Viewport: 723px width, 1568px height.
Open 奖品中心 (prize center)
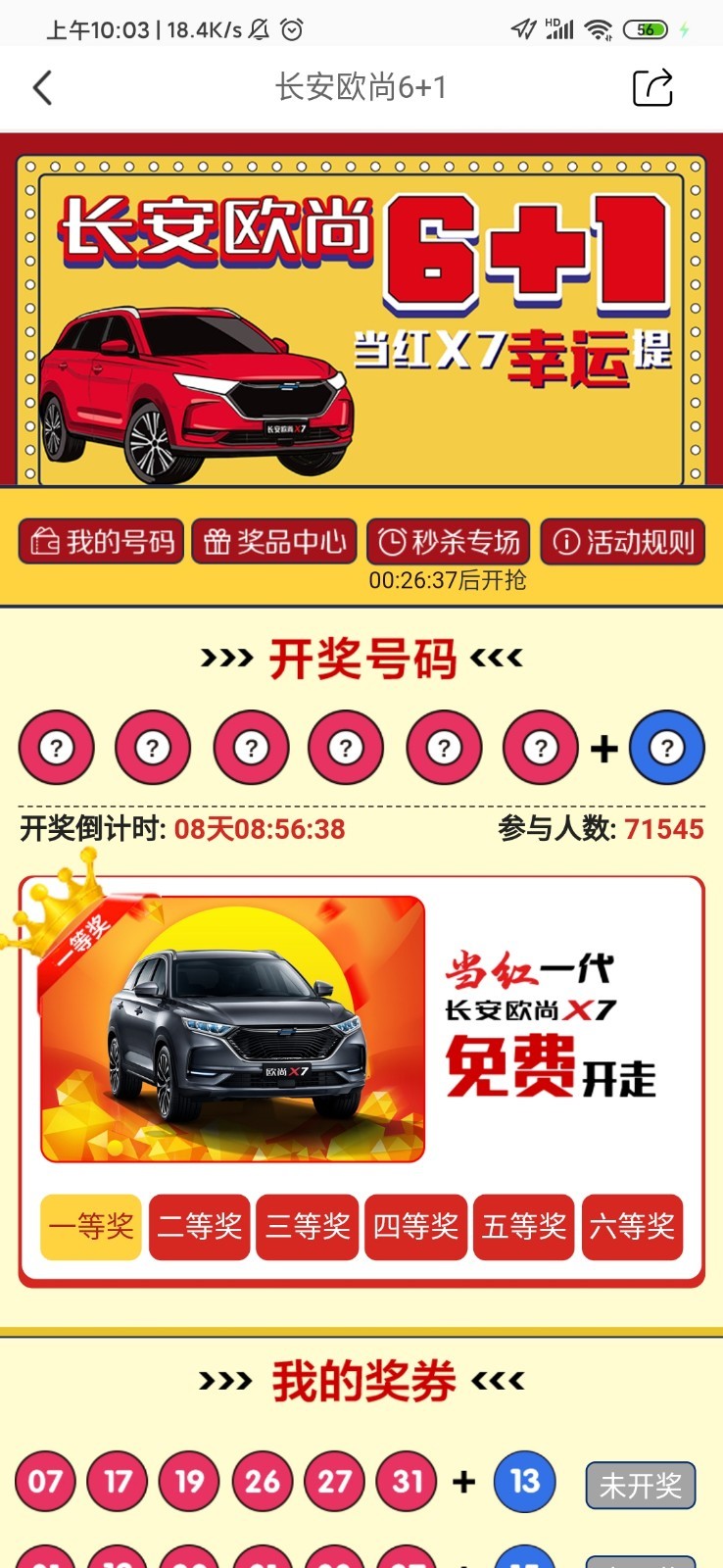coord(275,541)
